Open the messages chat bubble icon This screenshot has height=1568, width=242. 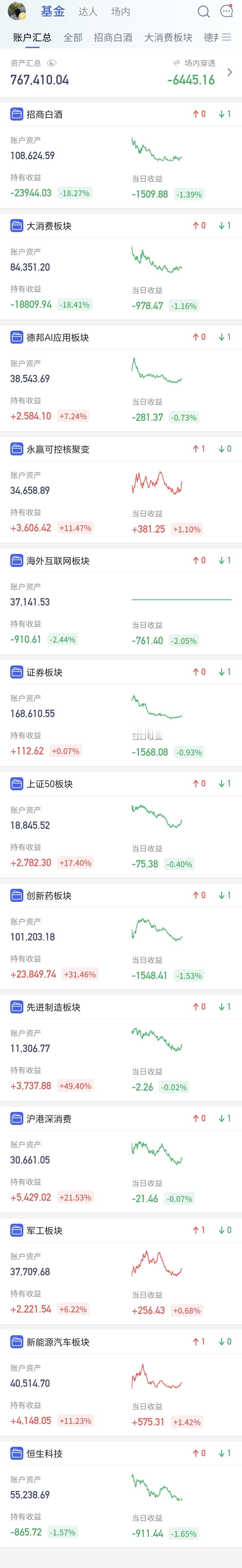[x=226, y=12]
